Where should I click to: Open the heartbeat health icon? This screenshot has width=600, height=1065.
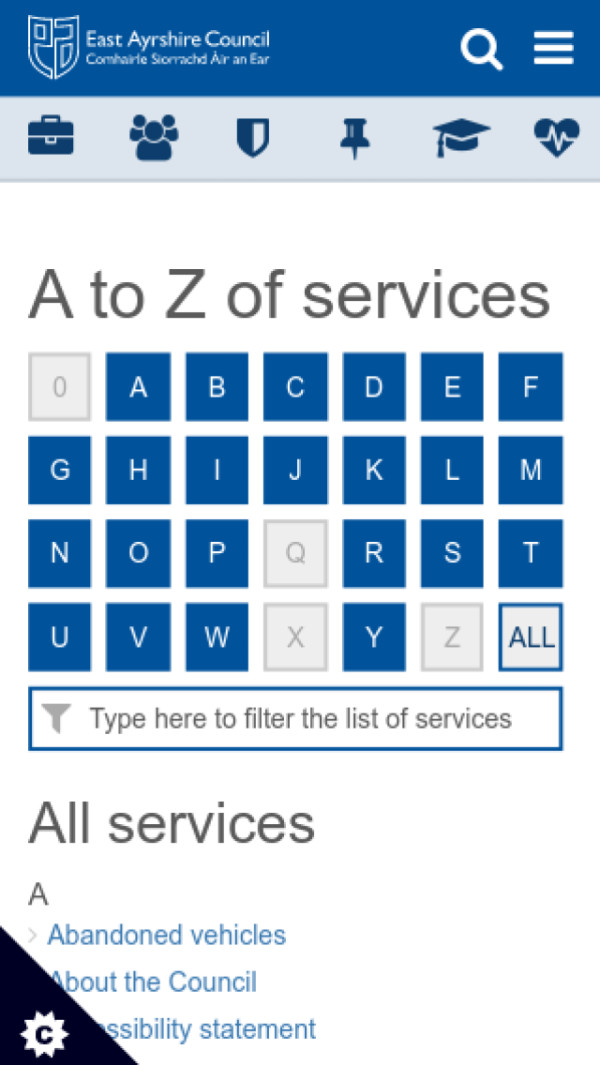pos(556,138)
